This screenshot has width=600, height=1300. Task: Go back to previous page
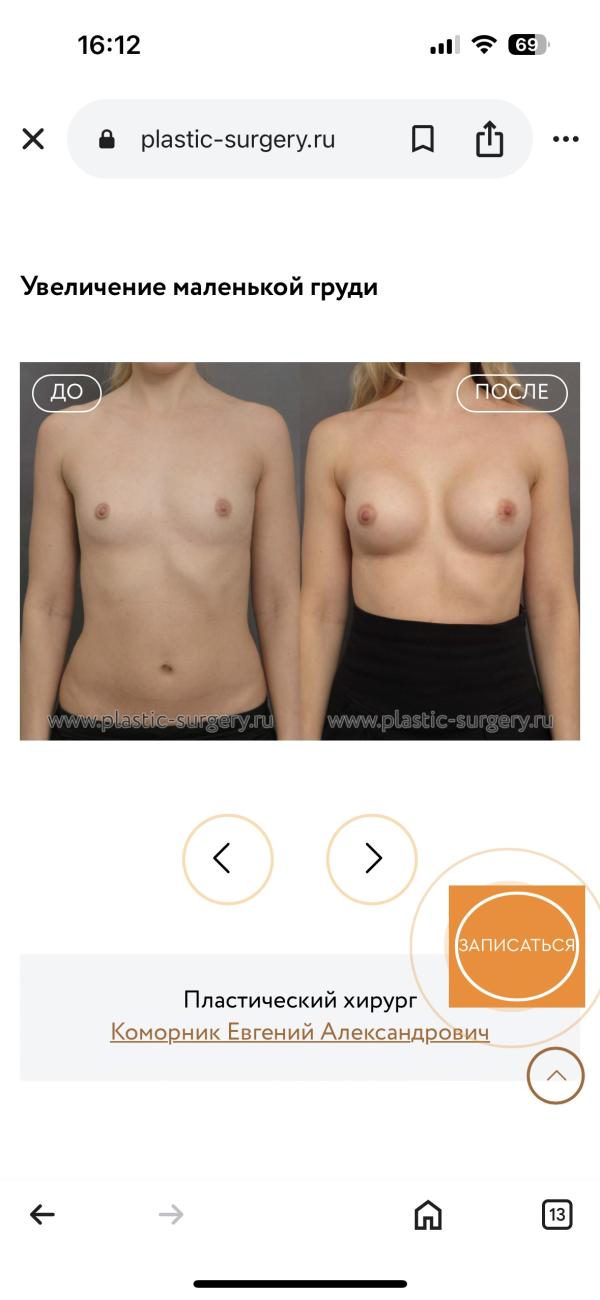[x=42, y=1215]
